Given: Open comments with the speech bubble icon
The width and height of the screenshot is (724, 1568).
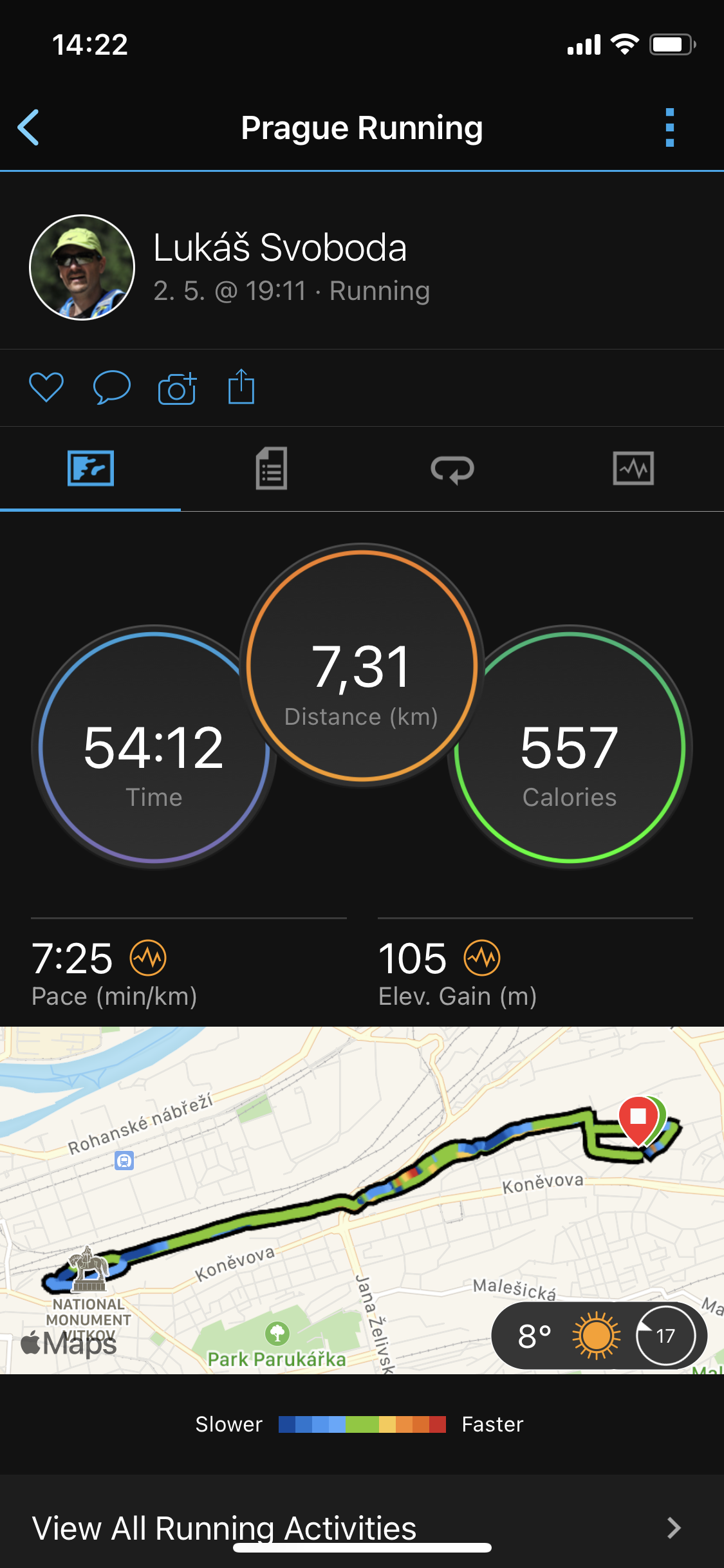Looking at the screenshot, I should 112,387.
